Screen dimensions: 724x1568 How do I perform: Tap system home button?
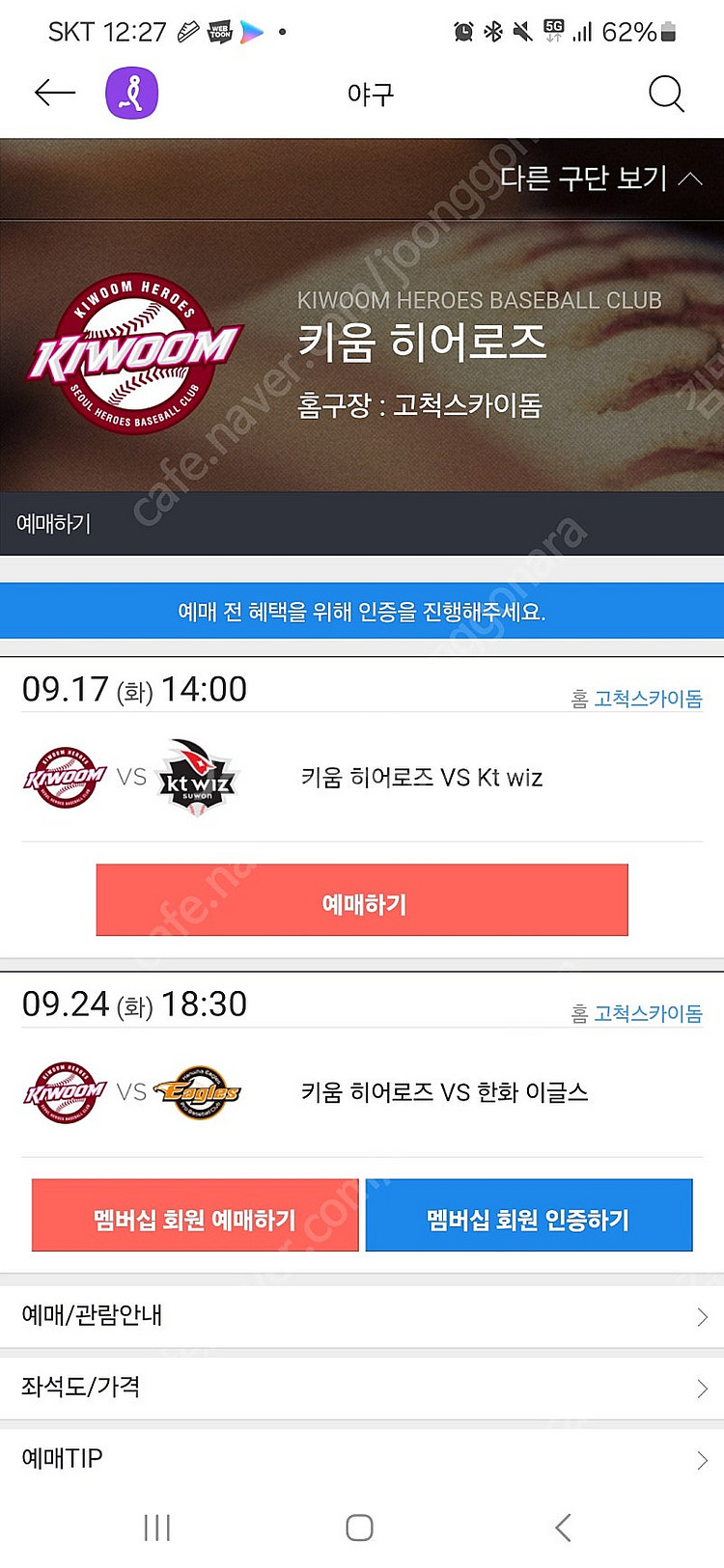(359, 1527)
